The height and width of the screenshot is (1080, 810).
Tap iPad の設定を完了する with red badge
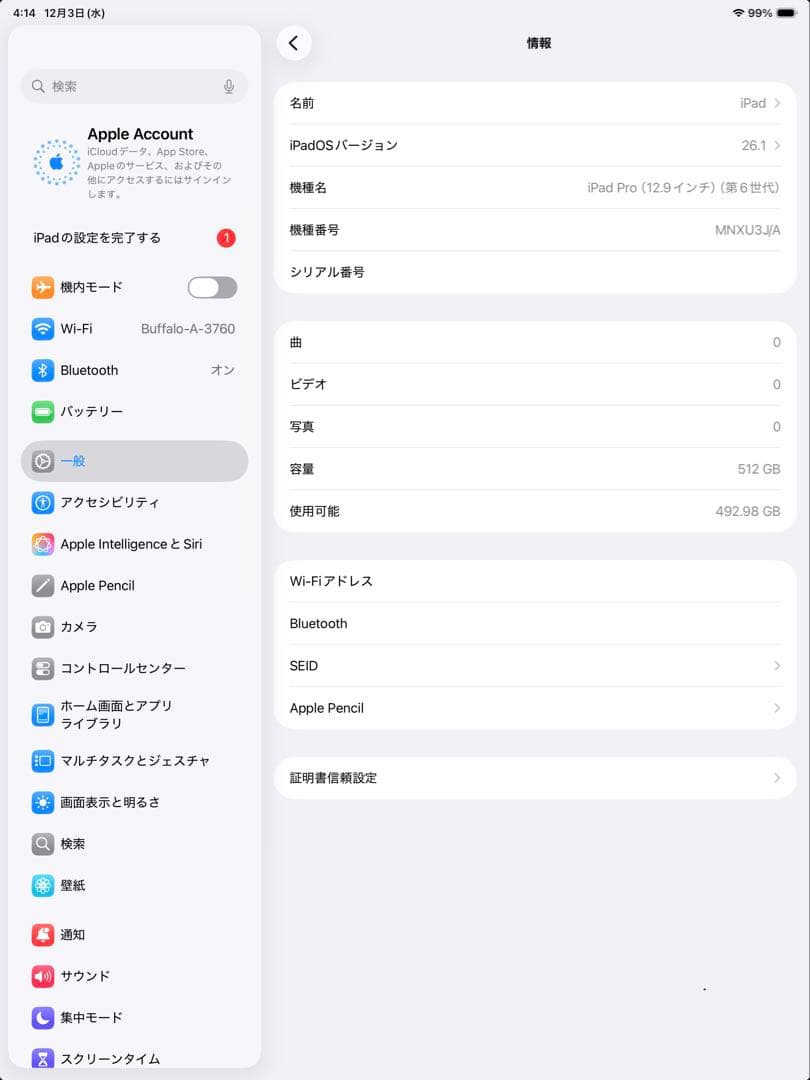[x=95, y=238]
